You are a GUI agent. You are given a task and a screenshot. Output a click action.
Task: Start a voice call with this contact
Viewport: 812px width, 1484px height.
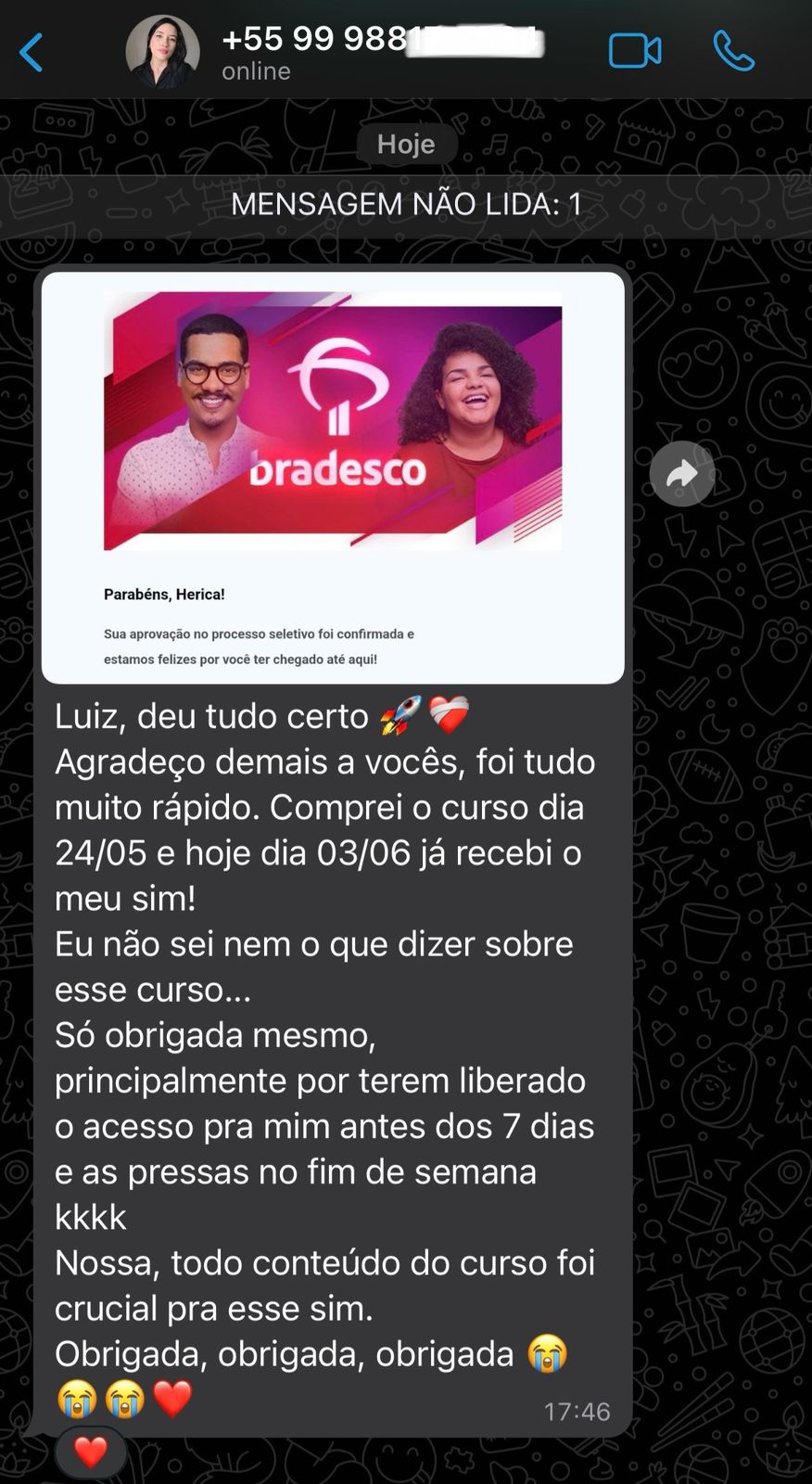(733, 51)
